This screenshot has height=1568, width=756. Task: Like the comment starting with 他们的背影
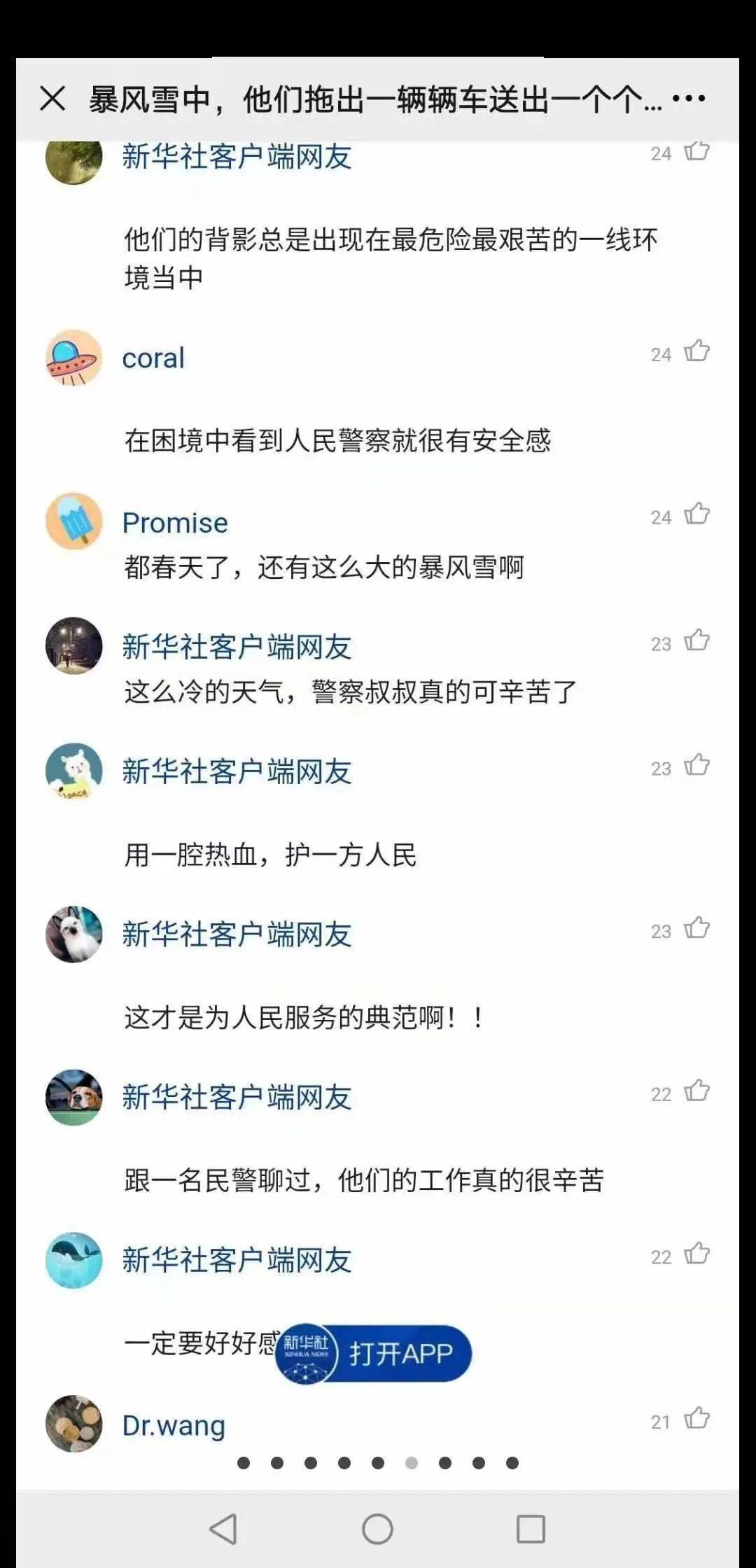[696, 151]
